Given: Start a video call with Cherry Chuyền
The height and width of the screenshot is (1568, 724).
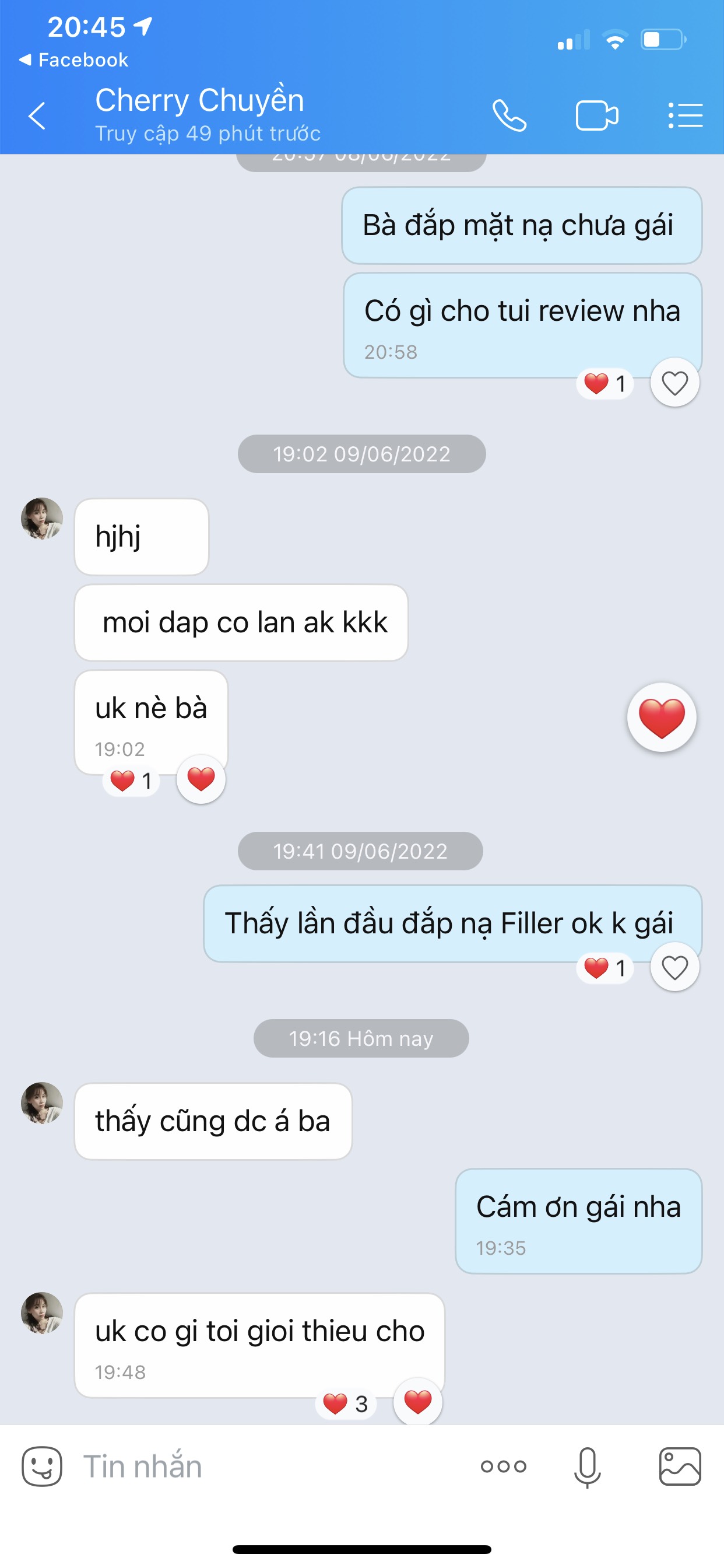Looking at the screenshot, I should (596, 116).
